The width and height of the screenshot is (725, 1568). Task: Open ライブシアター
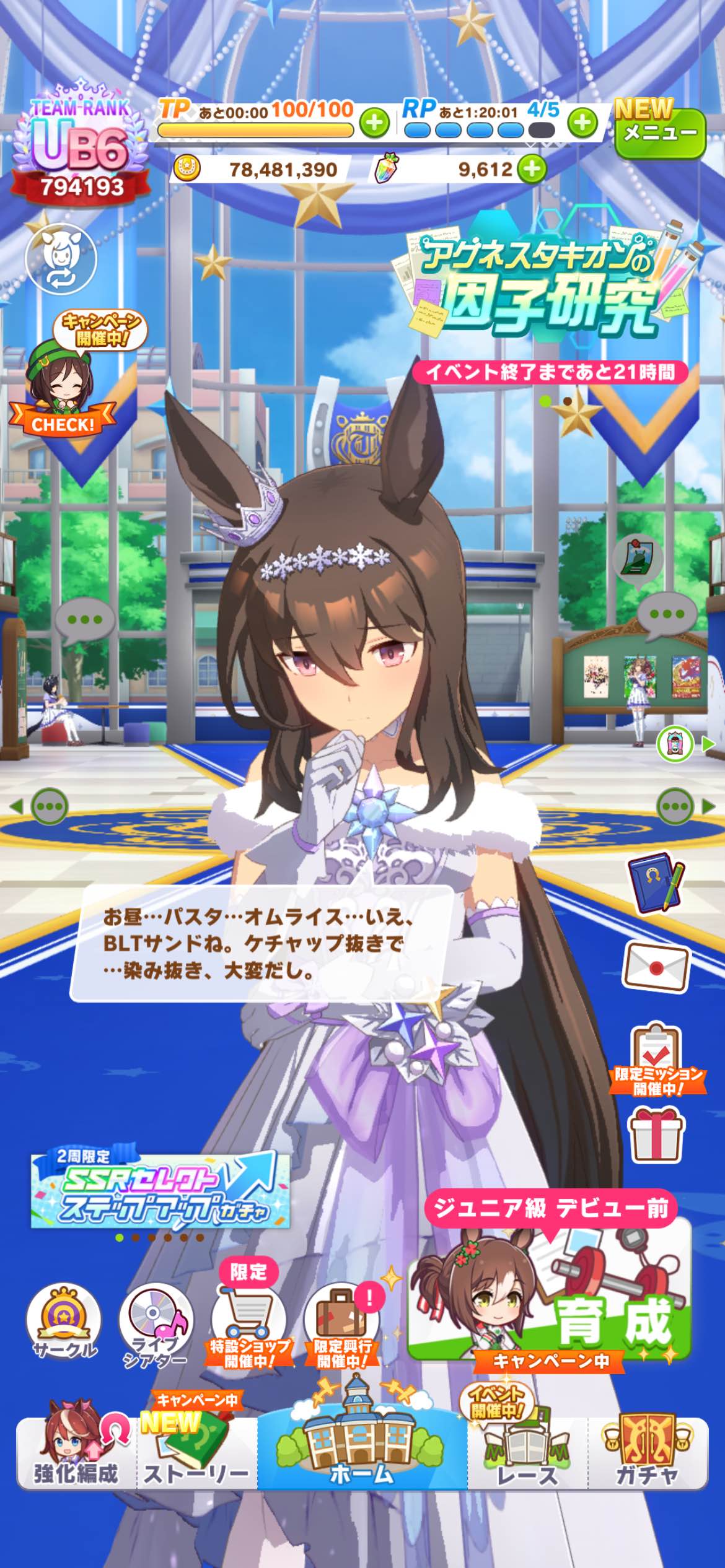[156, 1325]
